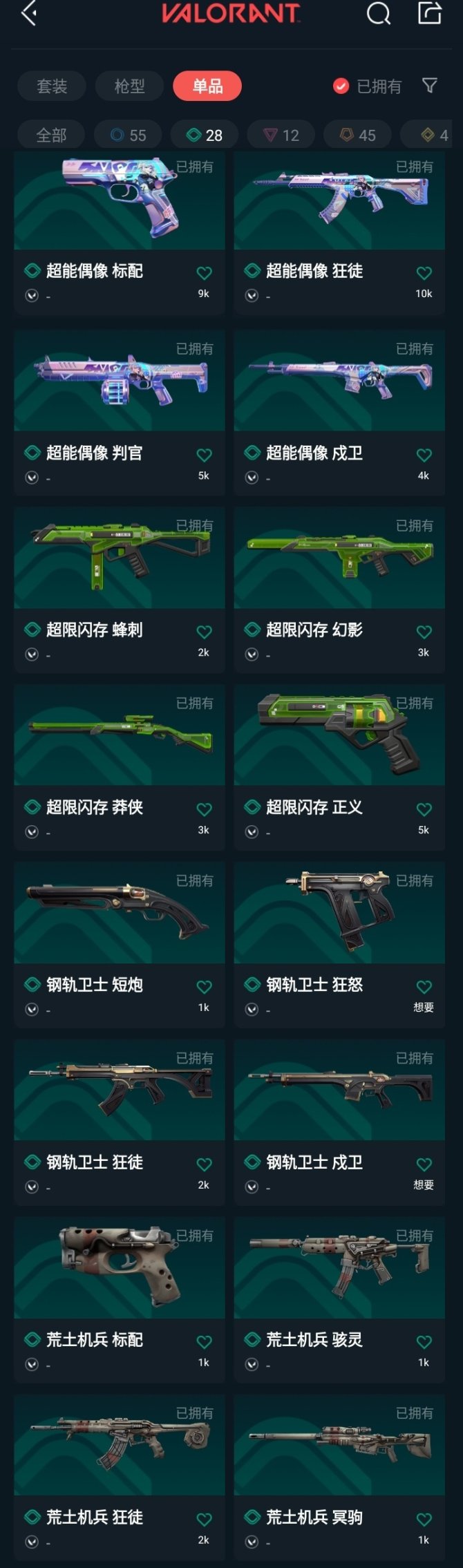Screen dimensions: 463x1568
Task: Open the funnel filter options
Action: pyautogui.click(x=430, y=86)
